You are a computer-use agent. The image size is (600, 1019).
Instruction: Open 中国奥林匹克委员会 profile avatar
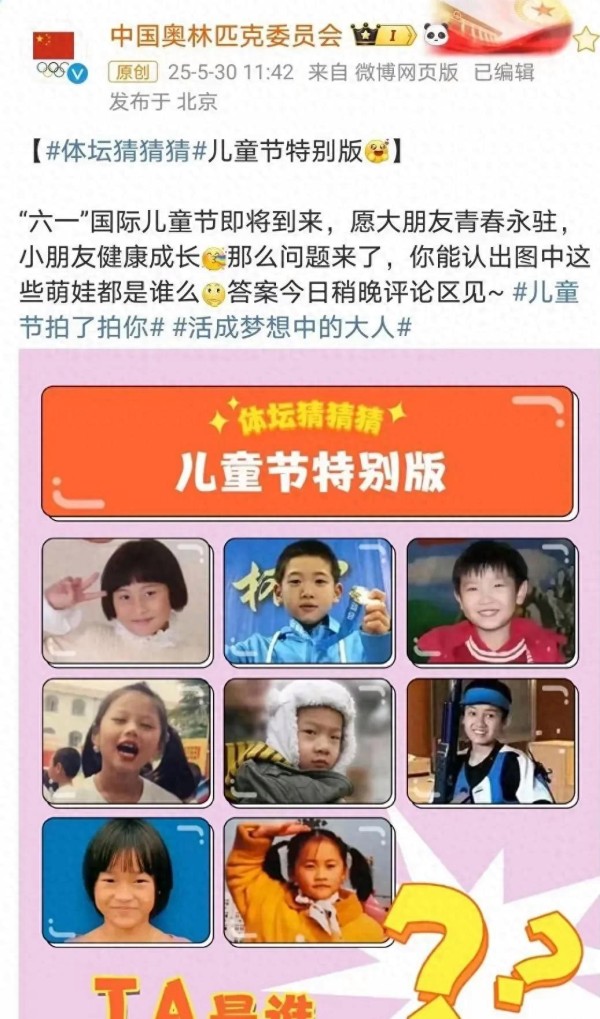[x=59, y=57]
